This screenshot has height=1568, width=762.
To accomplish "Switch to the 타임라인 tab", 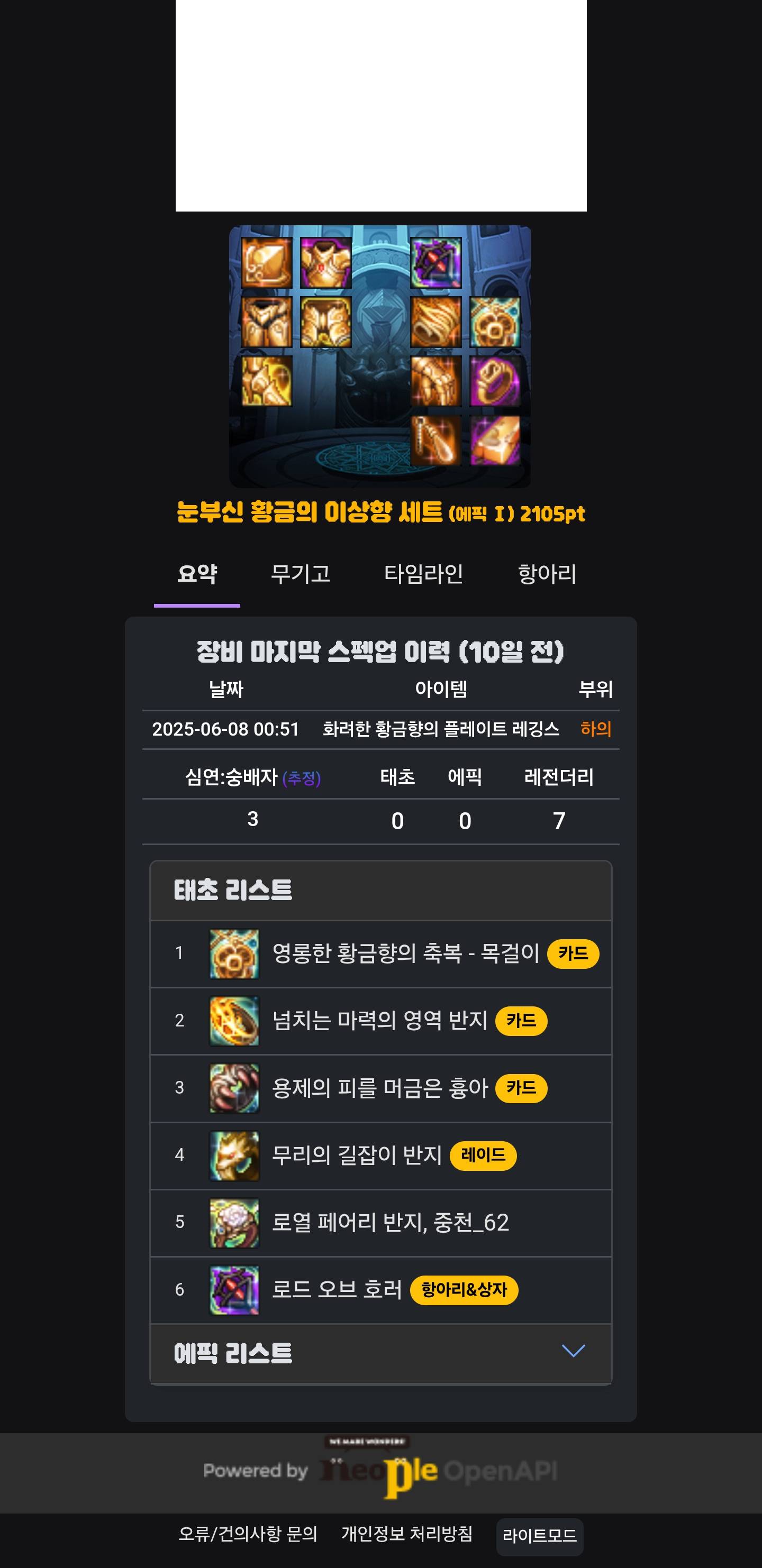I will pyautogui.click(x=423, y=574).
